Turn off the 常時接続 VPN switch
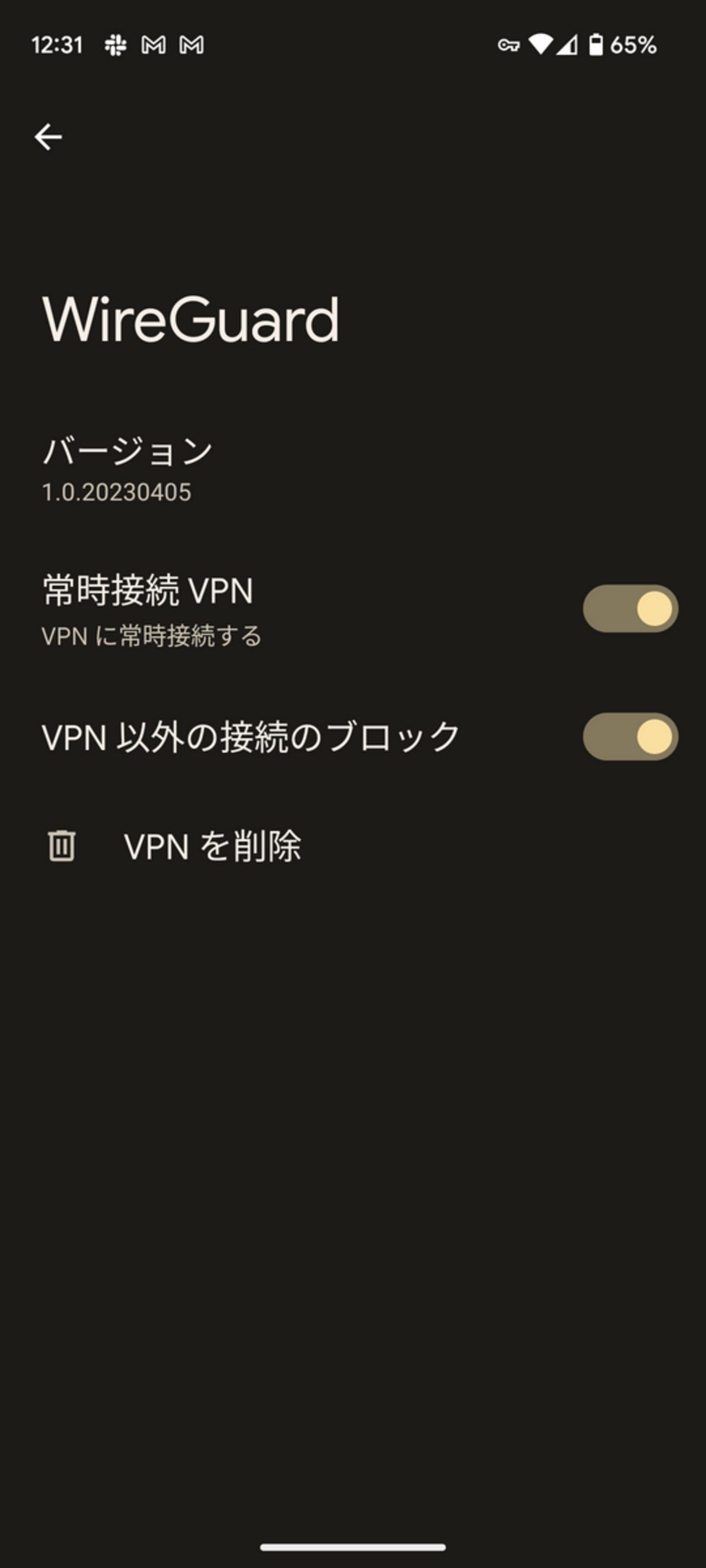706x1568 pixels. (x=630, y=608)
